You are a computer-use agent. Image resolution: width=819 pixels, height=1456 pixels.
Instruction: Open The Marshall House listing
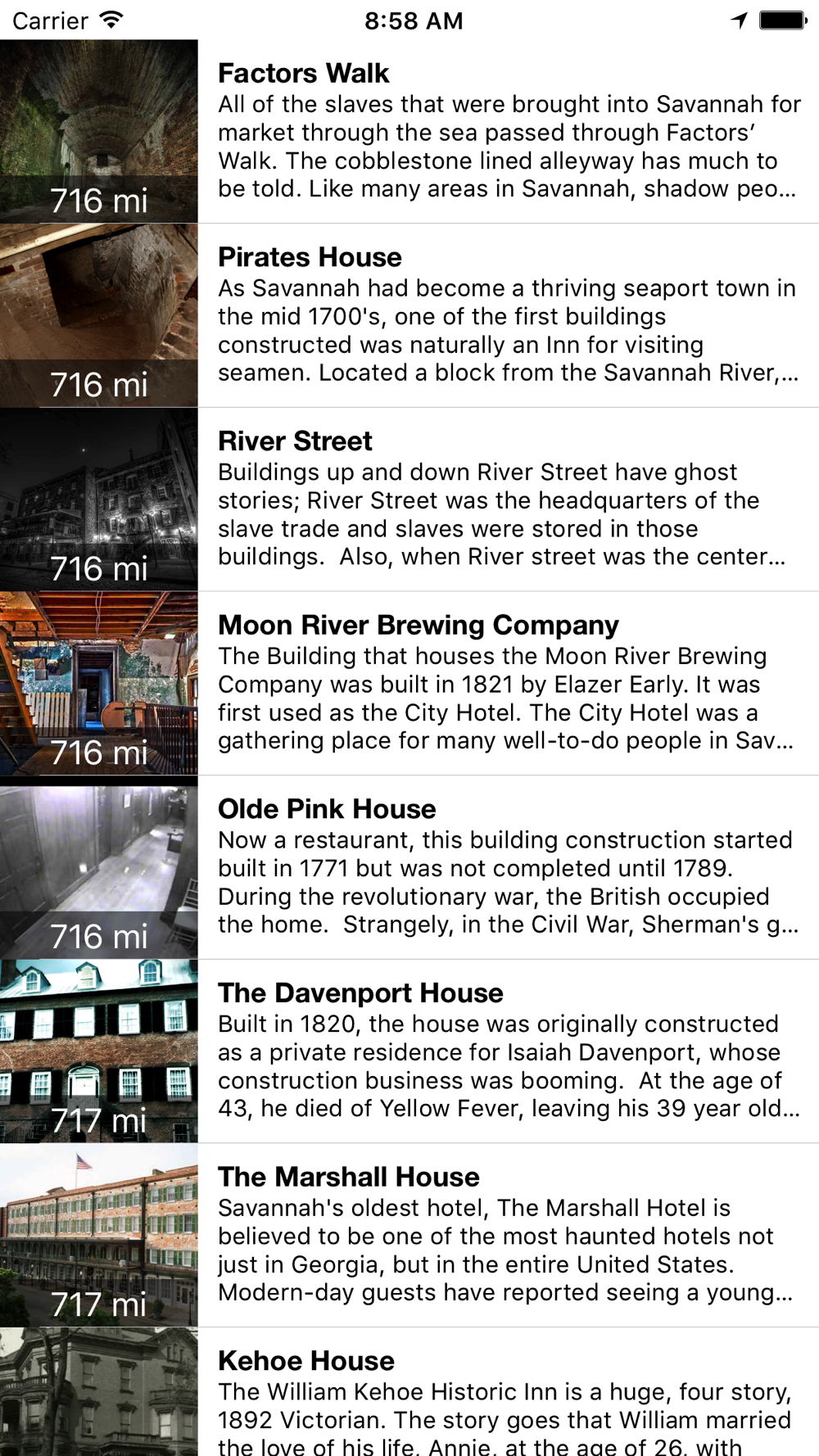click(409, 1235)
